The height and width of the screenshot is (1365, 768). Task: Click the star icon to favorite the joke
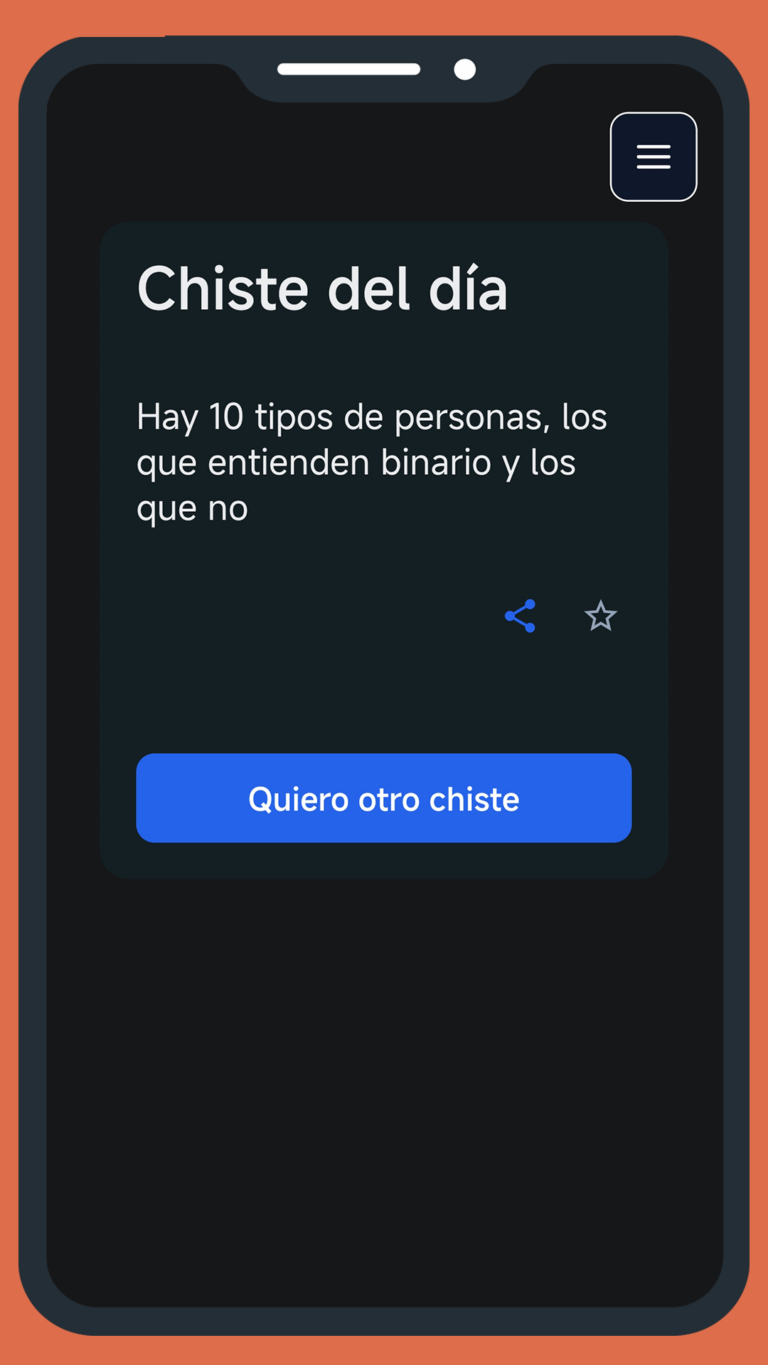click(x=601, y=616)
